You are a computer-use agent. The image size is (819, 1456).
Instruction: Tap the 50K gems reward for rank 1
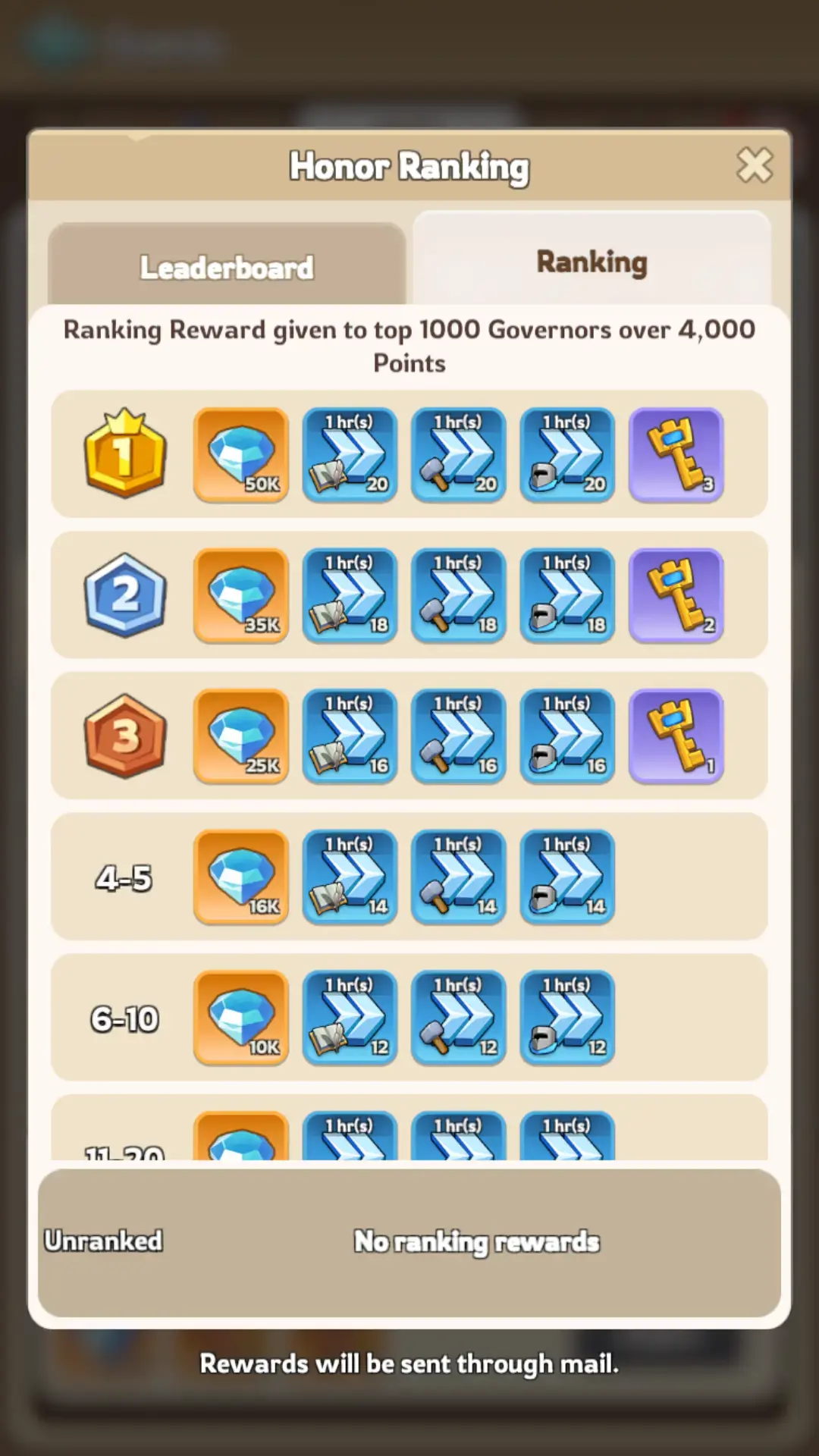[241, 455]
